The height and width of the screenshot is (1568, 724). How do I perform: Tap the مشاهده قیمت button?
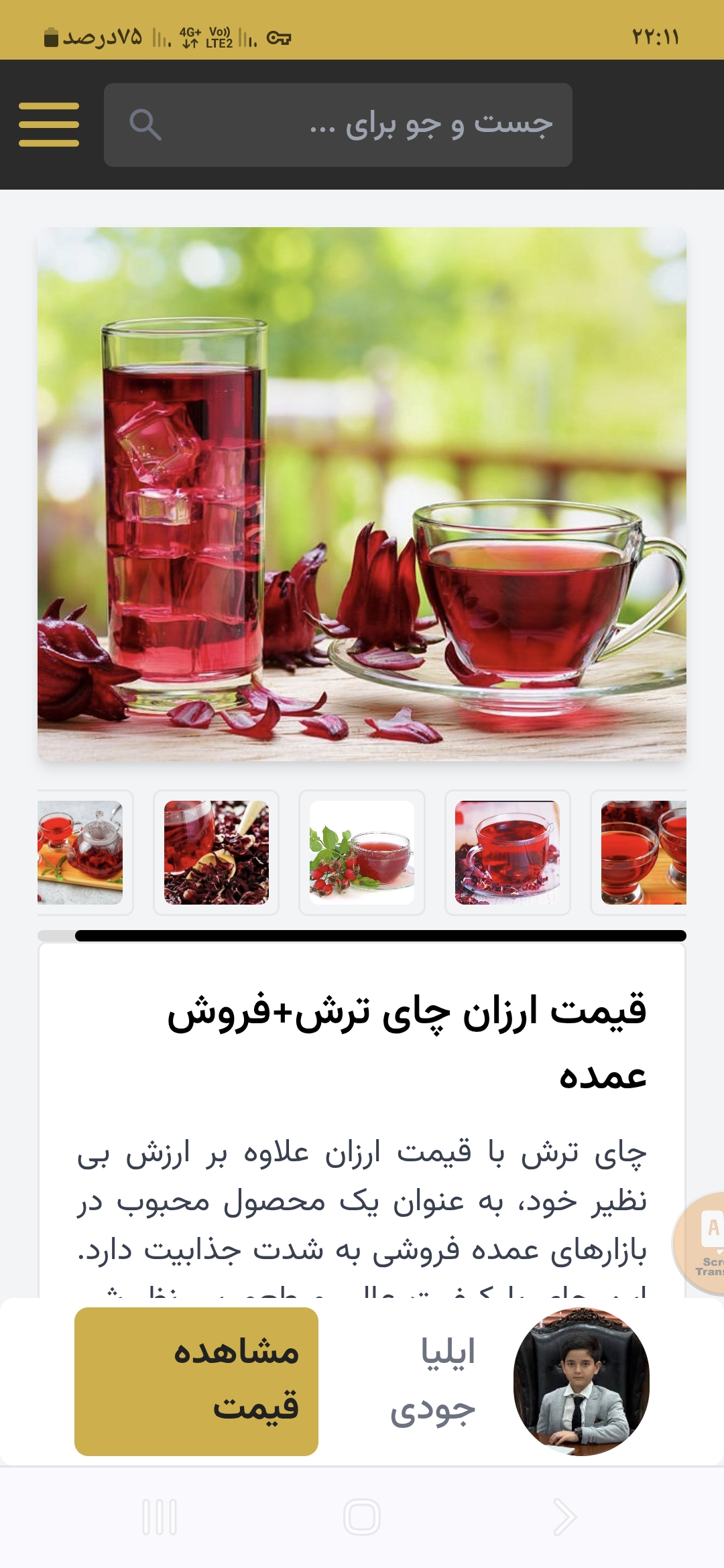point(196,1381)
